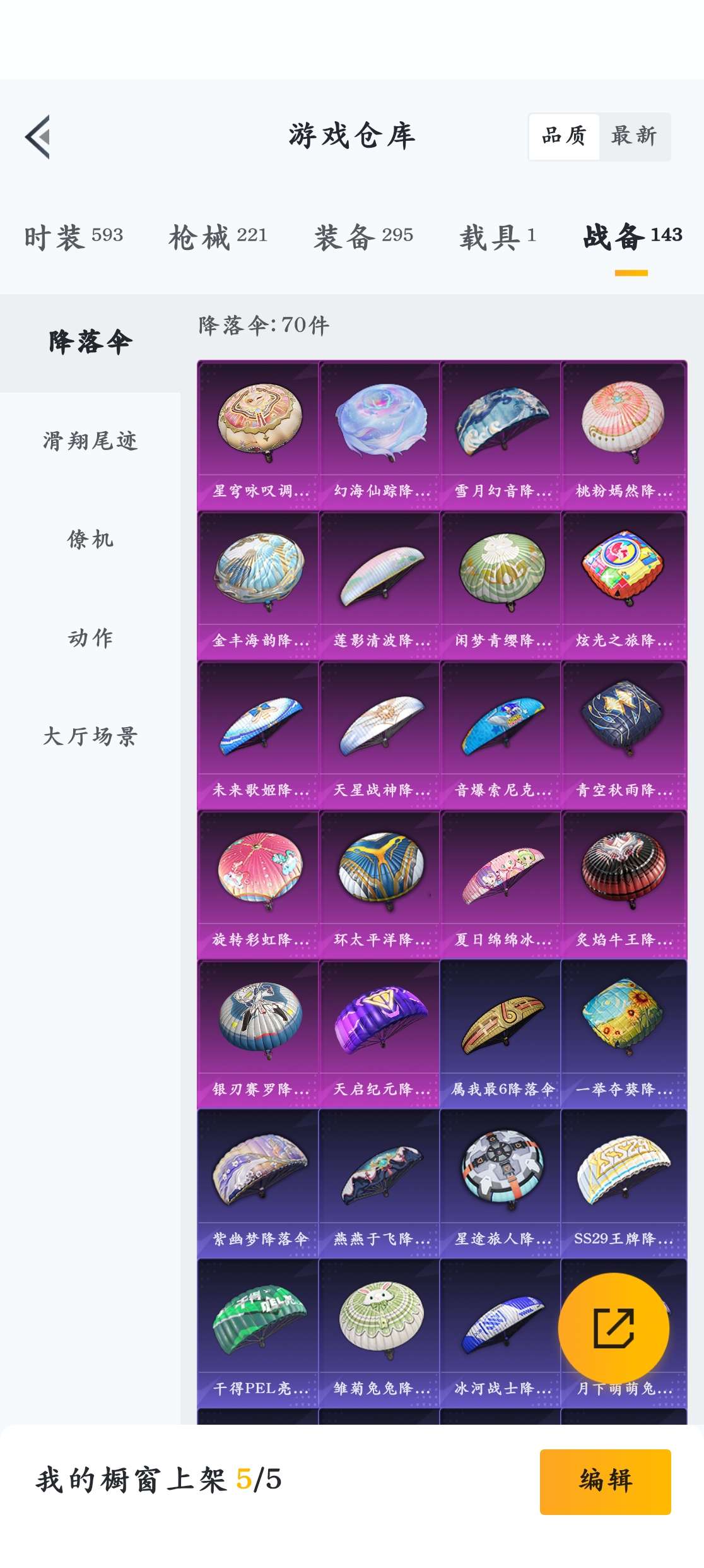Open the 动作 category
The height and width of the screenshot is (1568, 704).
coord(90,638)
